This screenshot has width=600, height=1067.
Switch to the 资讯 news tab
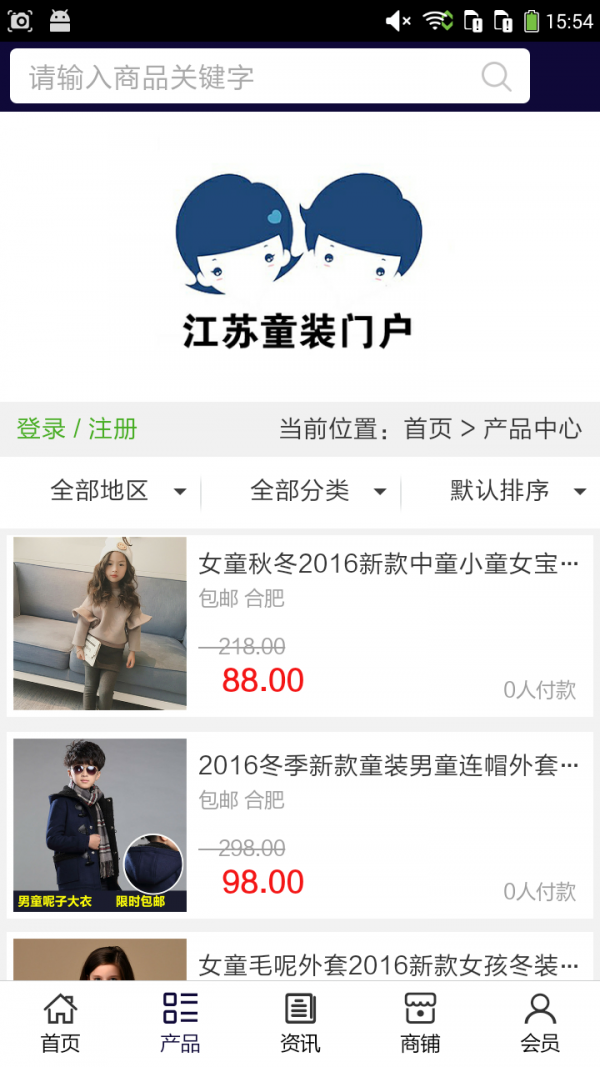tap(300, 1023)
